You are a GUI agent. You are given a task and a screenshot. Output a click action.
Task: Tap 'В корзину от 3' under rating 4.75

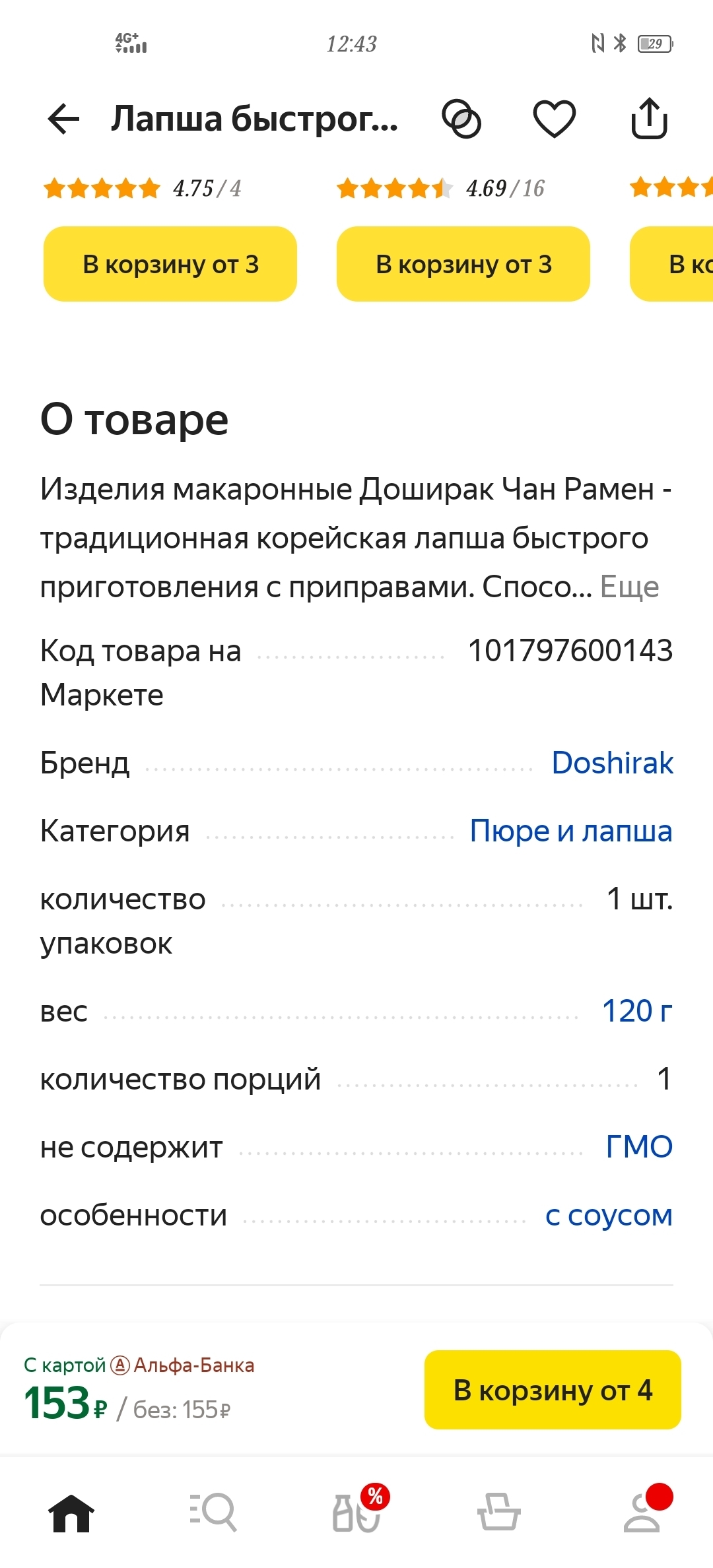point(170,264)
